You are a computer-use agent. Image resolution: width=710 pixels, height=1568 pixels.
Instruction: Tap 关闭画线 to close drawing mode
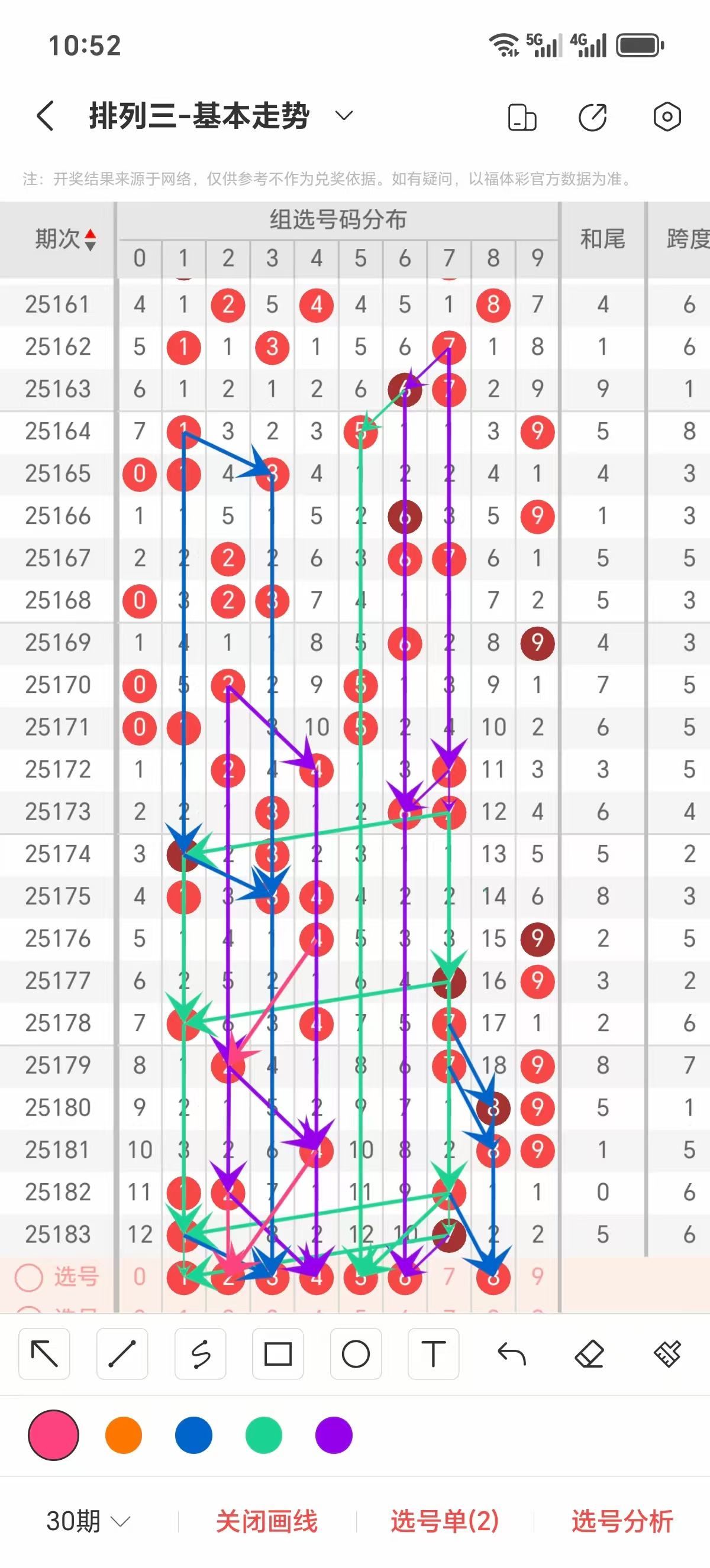pyautogui.click(x=267, y=1521)
